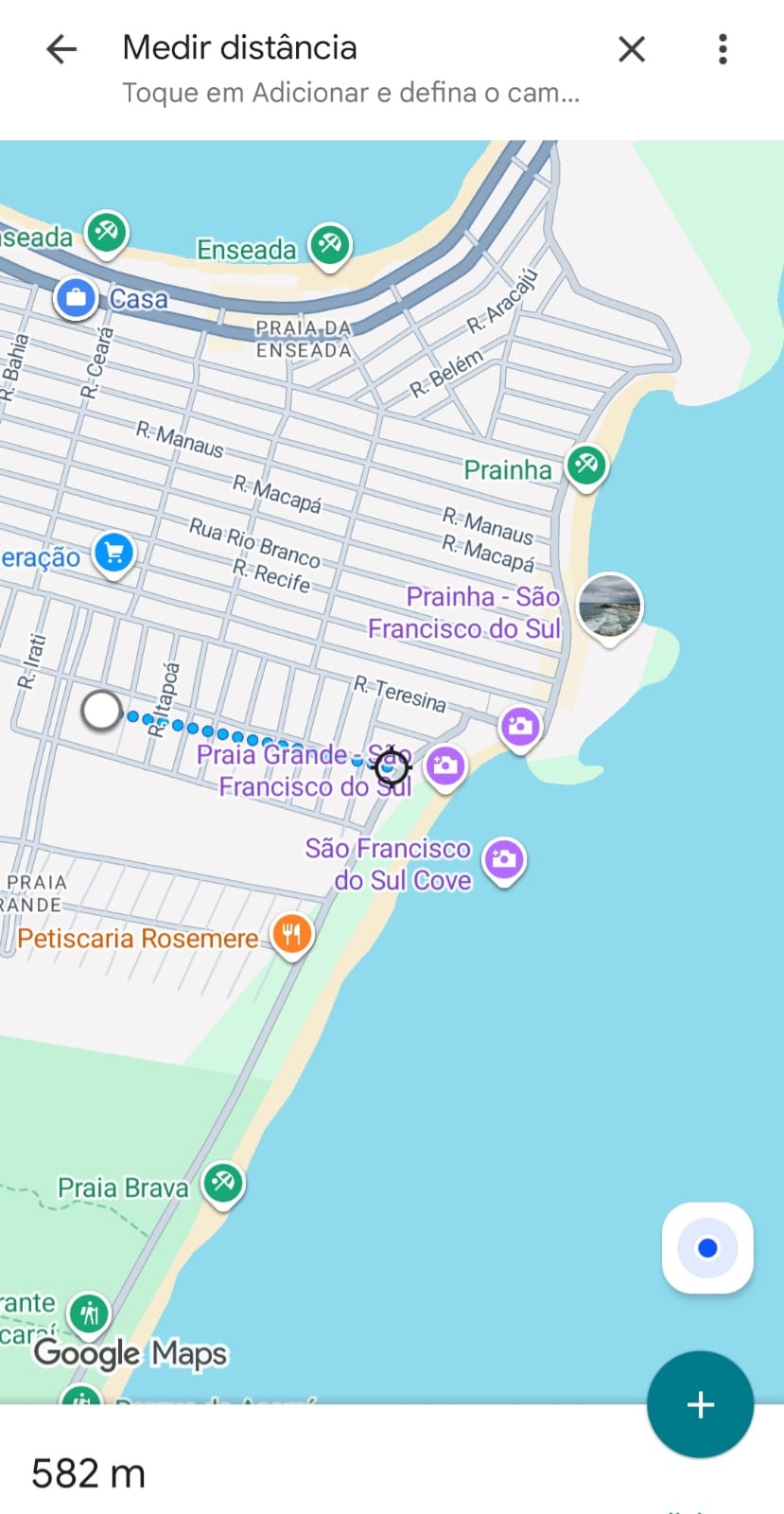
Task: Open the shopping cart store pin
Action: [x=114, y=553]
